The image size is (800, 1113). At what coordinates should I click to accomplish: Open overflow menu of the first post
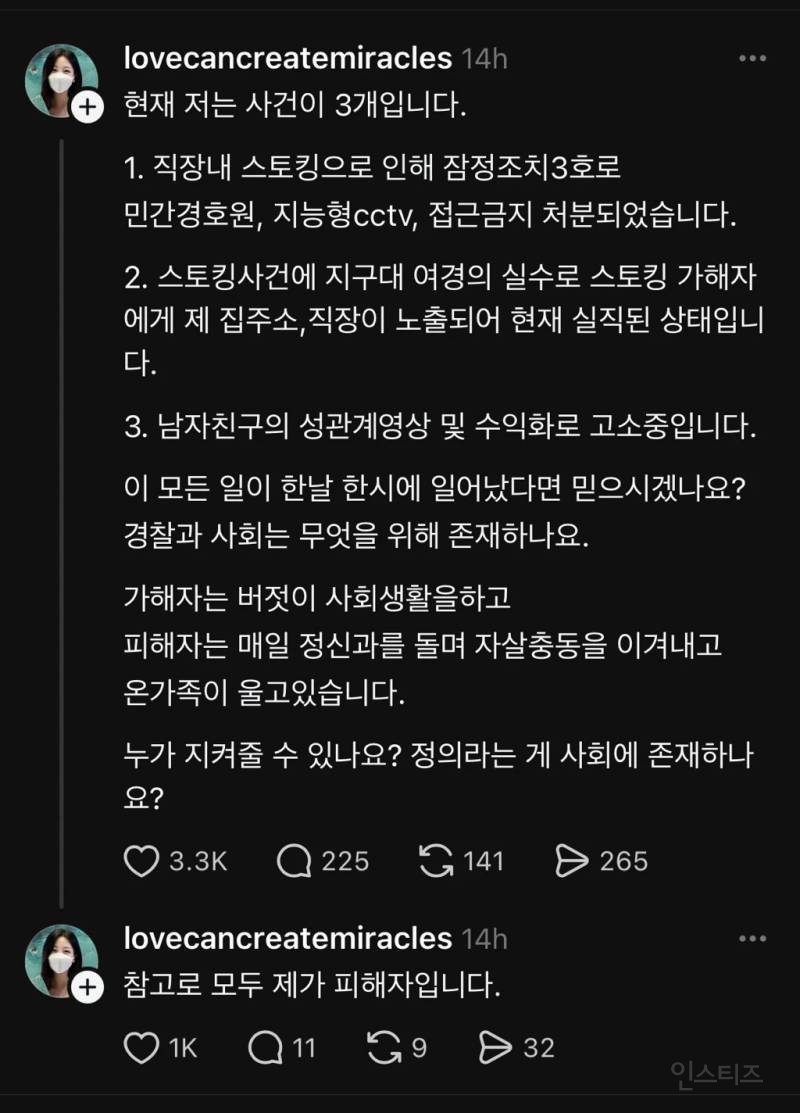coord(752,59)
